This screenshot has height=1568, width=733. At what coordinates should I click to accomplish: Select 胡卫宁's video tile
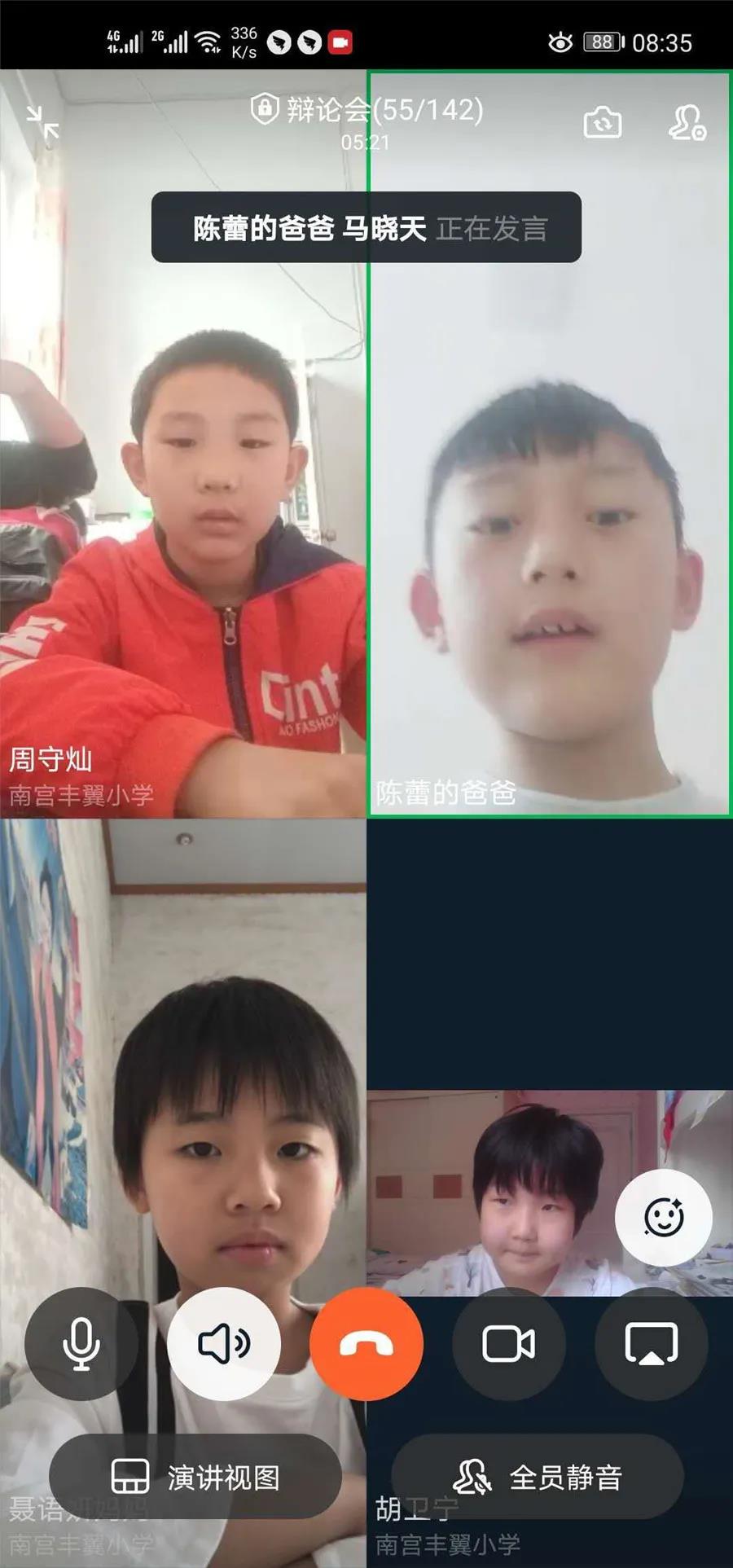click(497, 1189)
